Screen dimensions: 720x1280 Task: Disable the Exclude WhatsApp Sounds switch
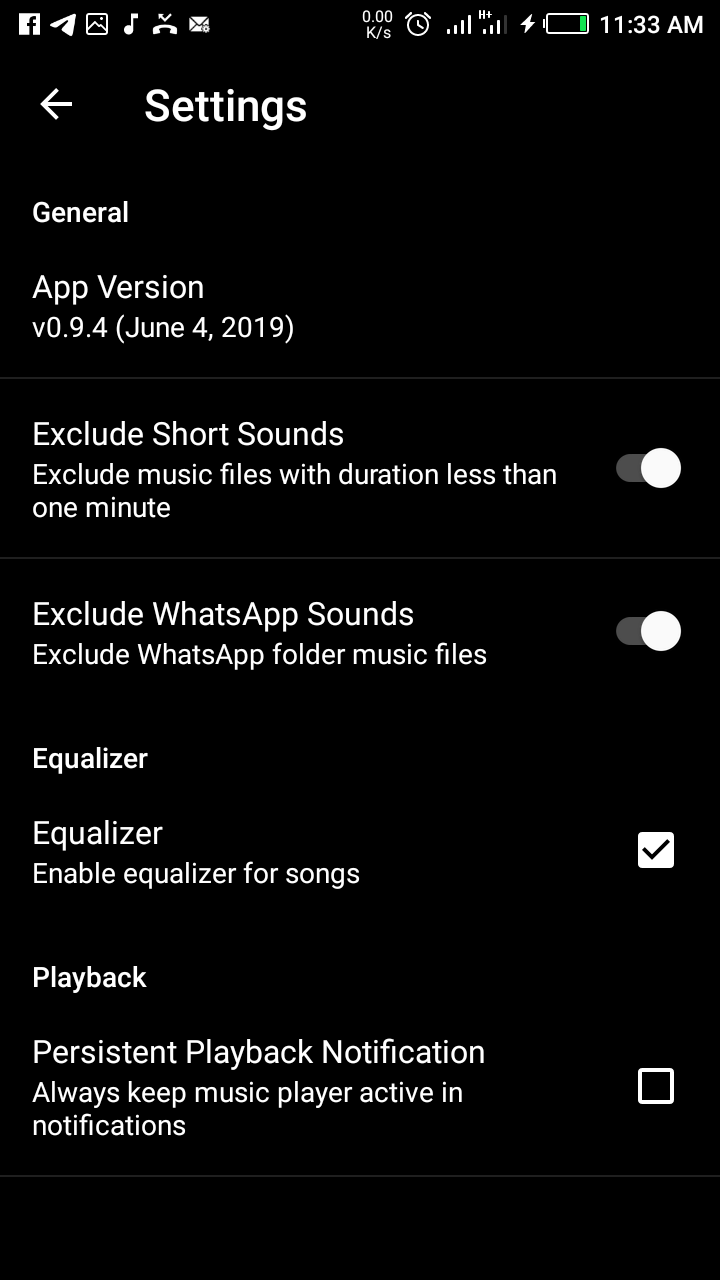[x=648, y=631]
